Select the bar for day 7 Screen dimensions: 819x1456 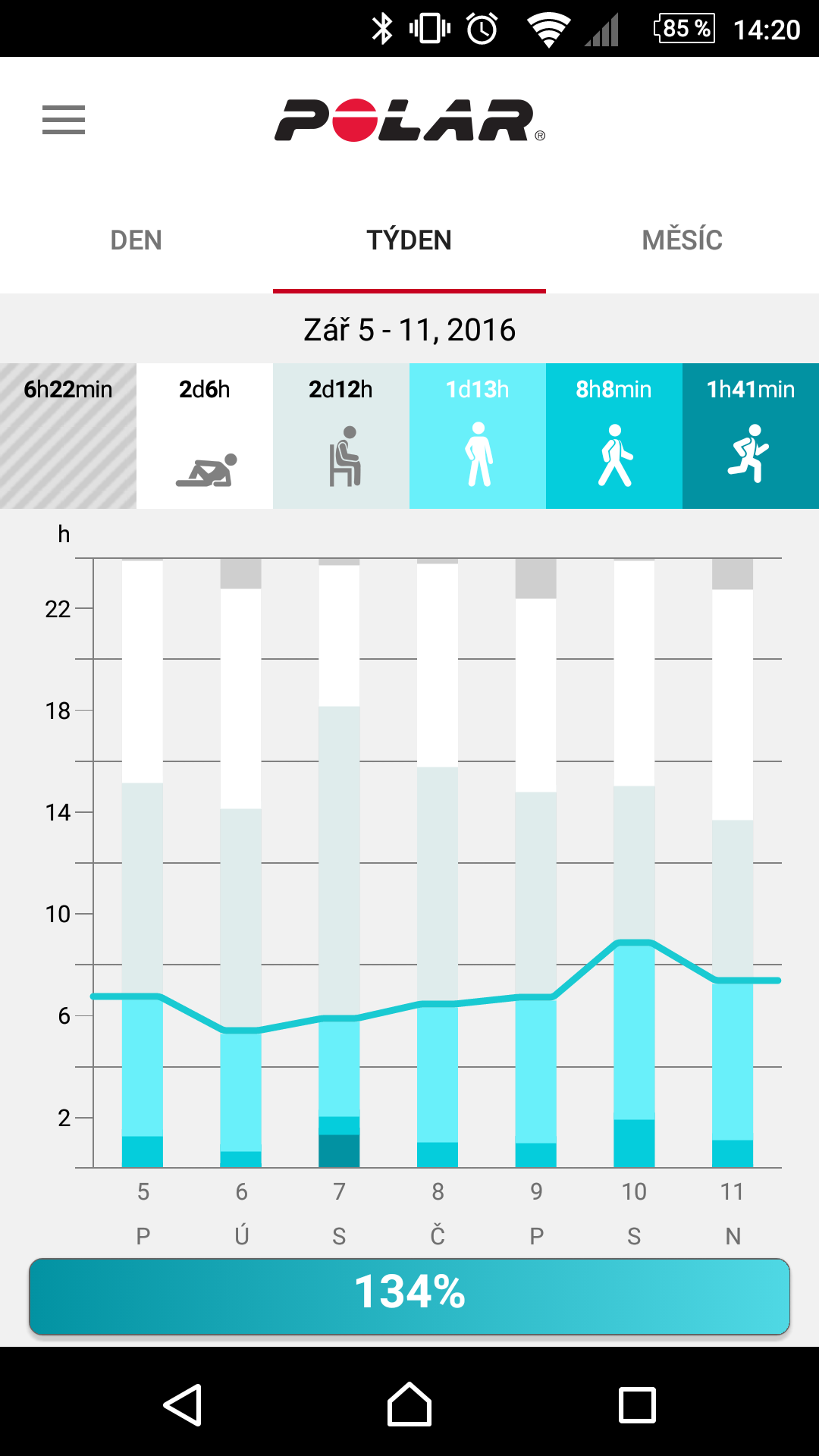pos(339,863)
